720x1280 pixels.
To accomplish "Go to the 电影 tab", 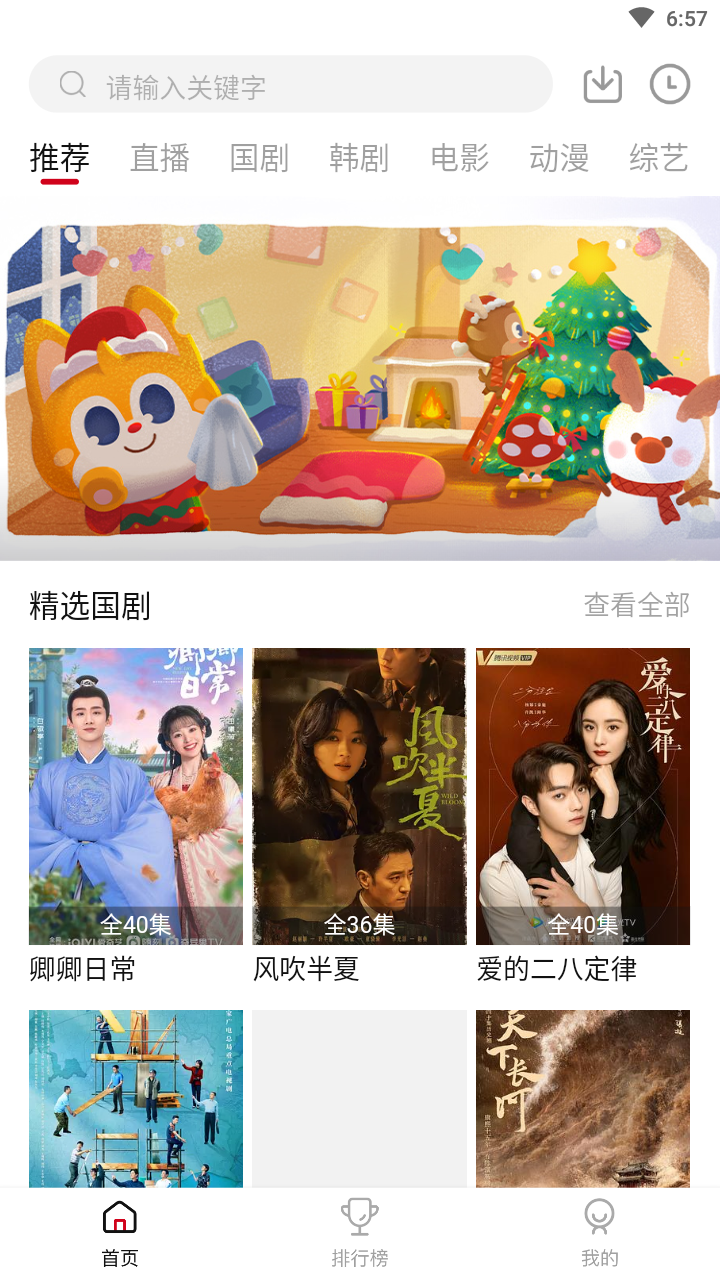I will [x=459, y=158].
